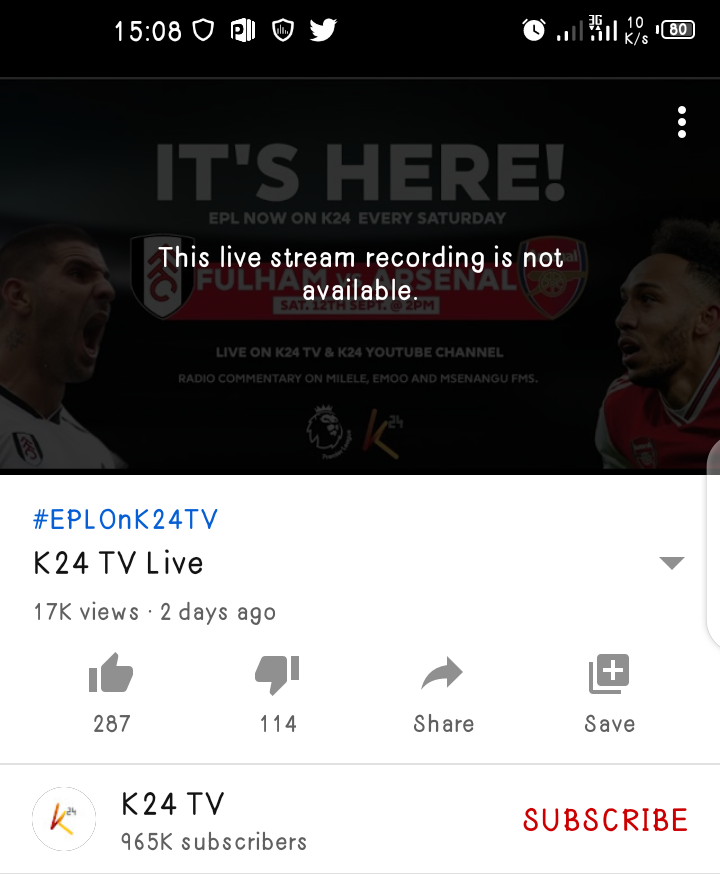Dislike the K24 TV Live video

[277, 676]
